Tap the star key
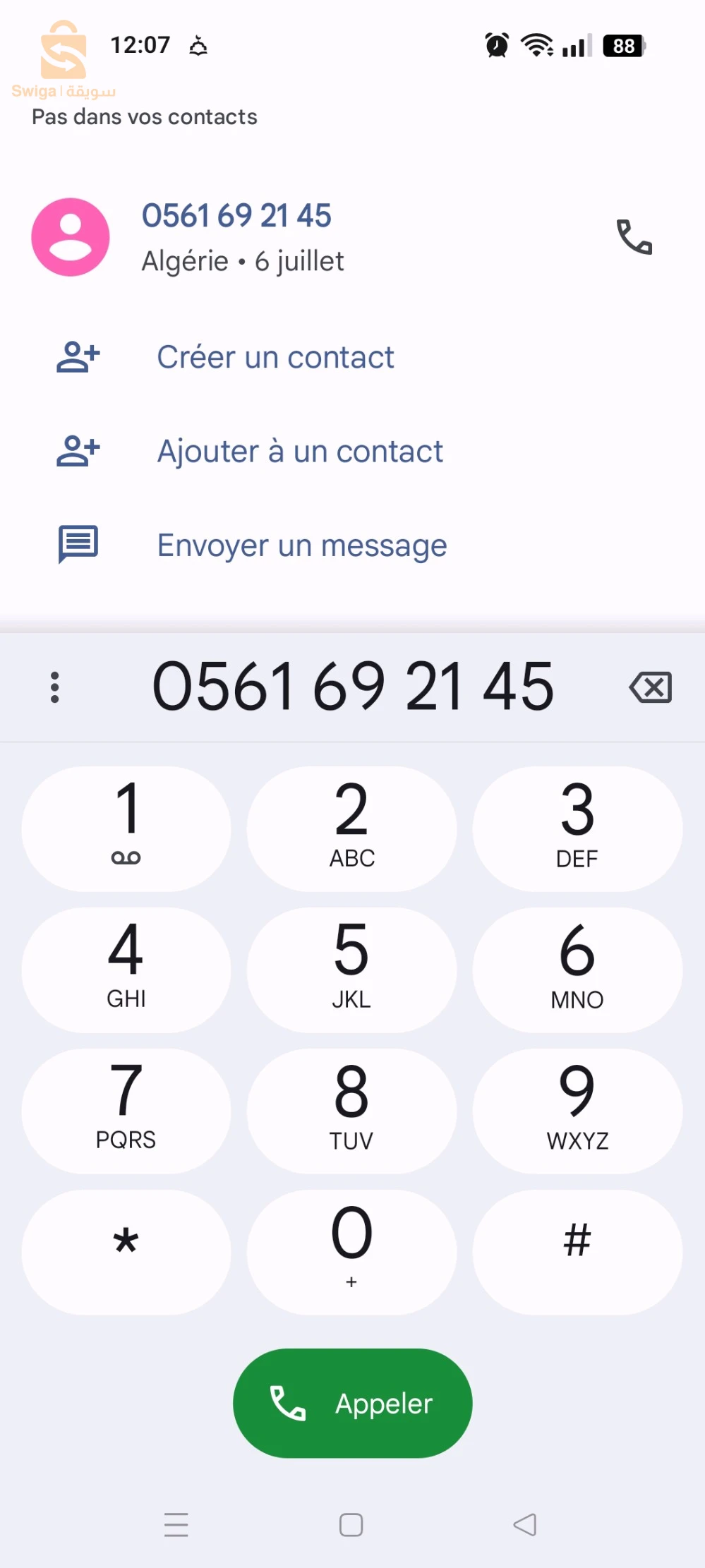This screenshot has height=1568, width=705. (x=126, y=1252)
